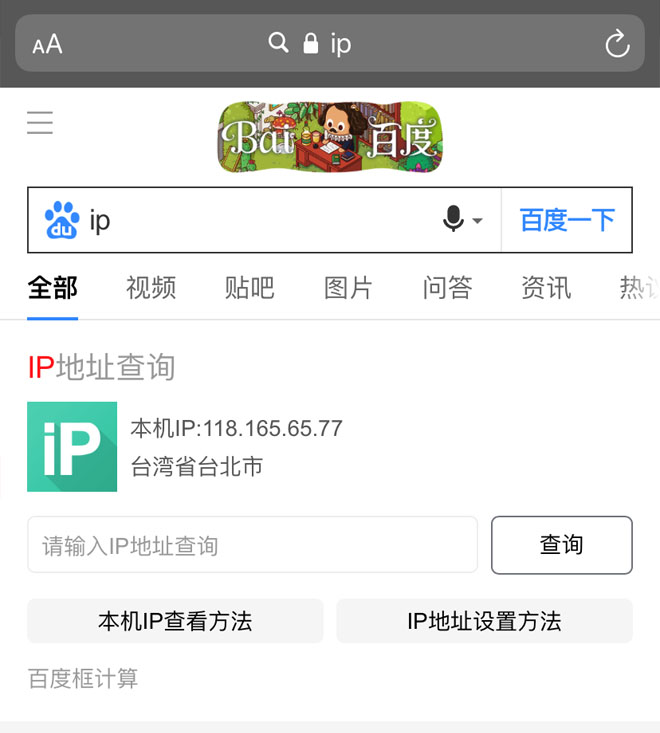This screenshot has height=733, width=660.
Task: Open the Baidu doodle logo
Action: [330, 136]
